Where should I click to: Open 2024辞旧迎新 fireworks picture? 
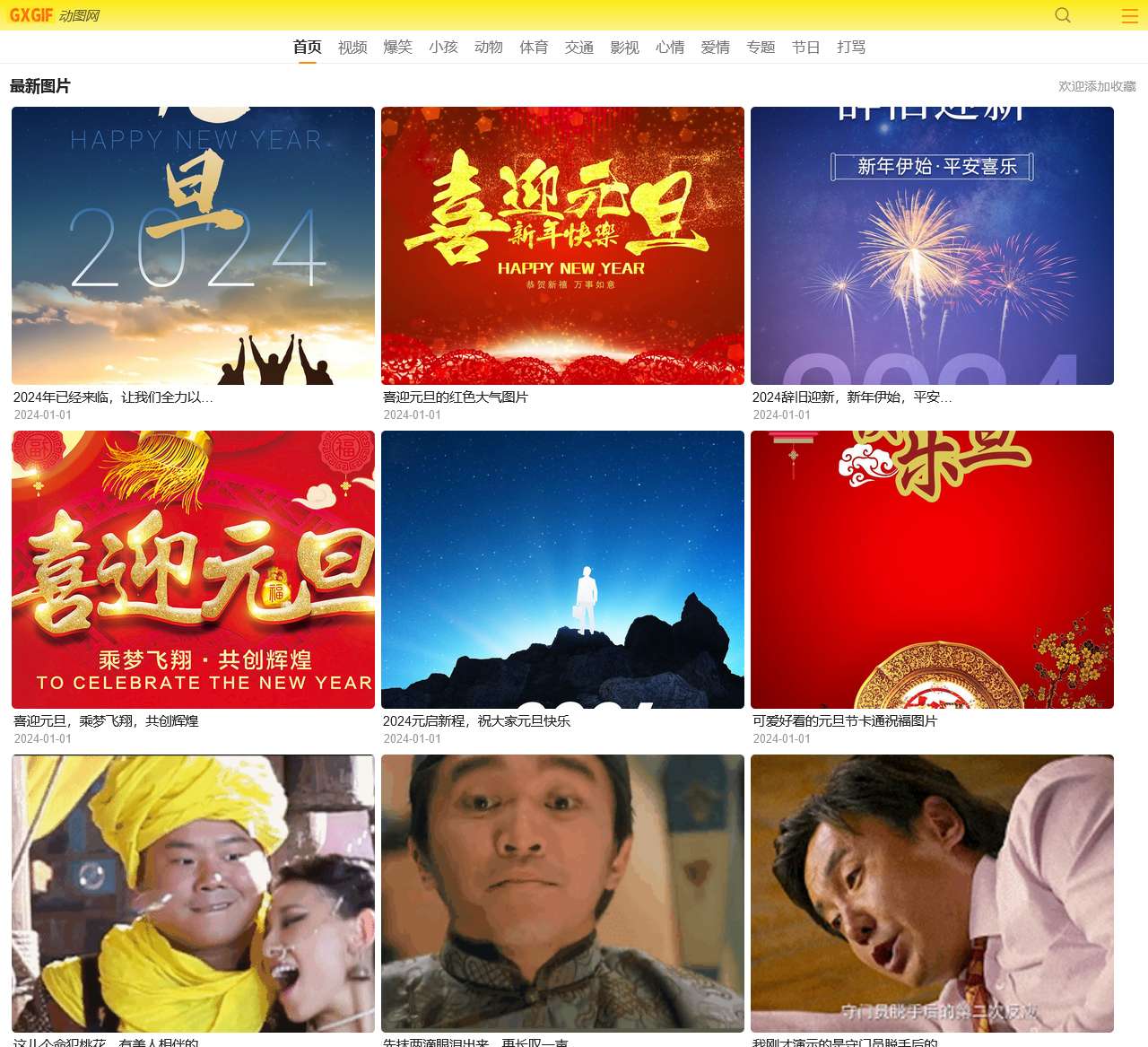[932, 246]
